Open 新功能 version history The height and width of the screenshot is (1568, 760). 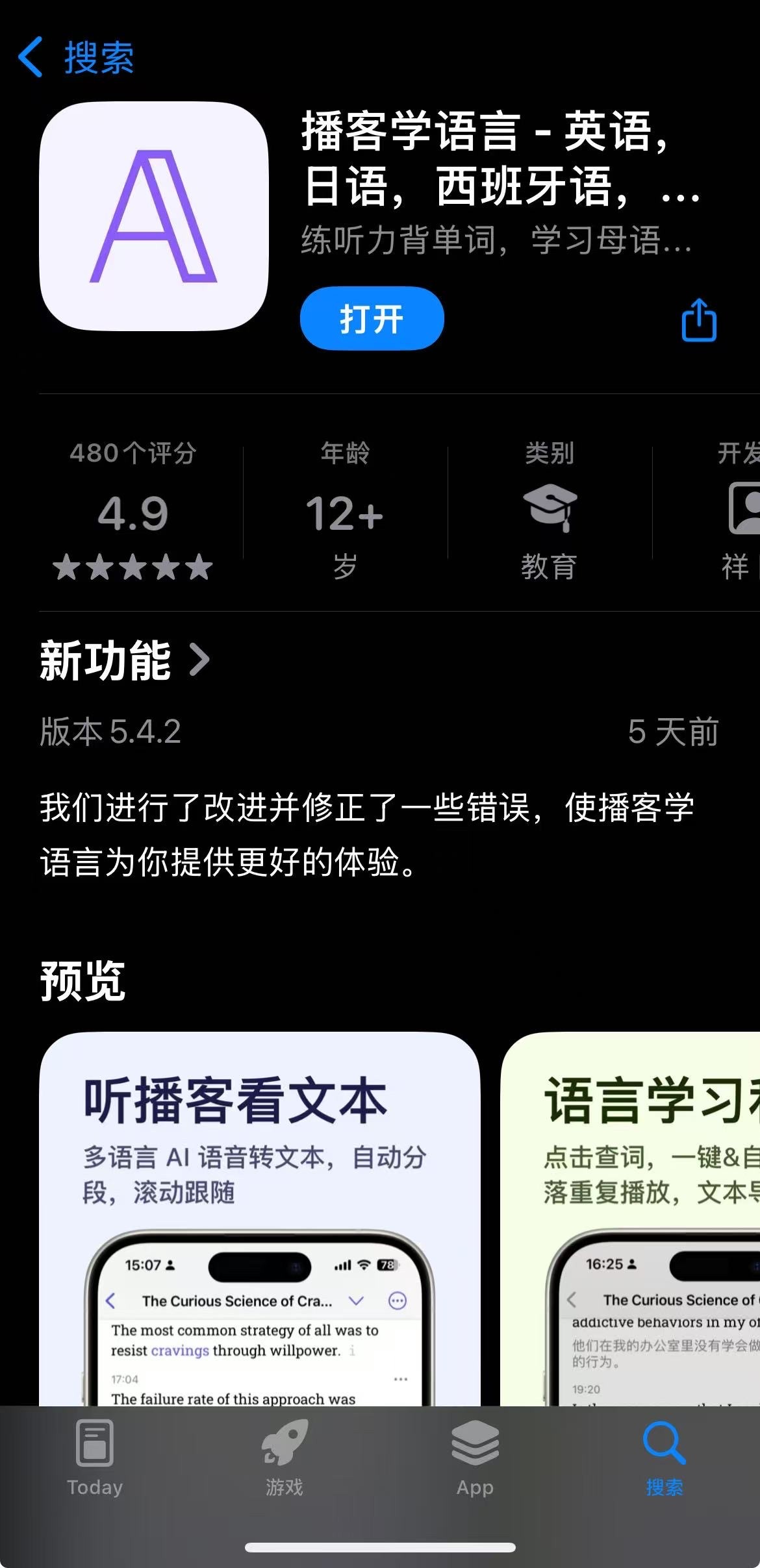(125, 660)
